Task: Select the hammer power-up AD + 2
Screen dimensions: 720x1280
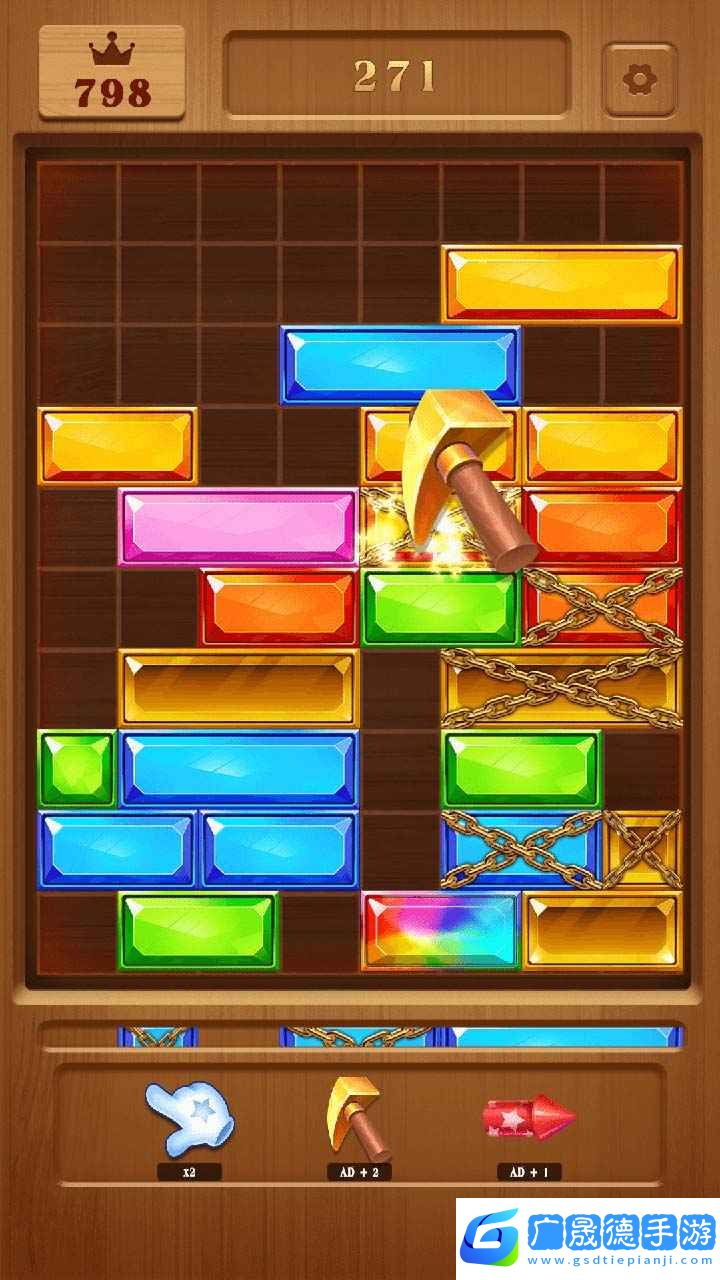Action: 358,1118
